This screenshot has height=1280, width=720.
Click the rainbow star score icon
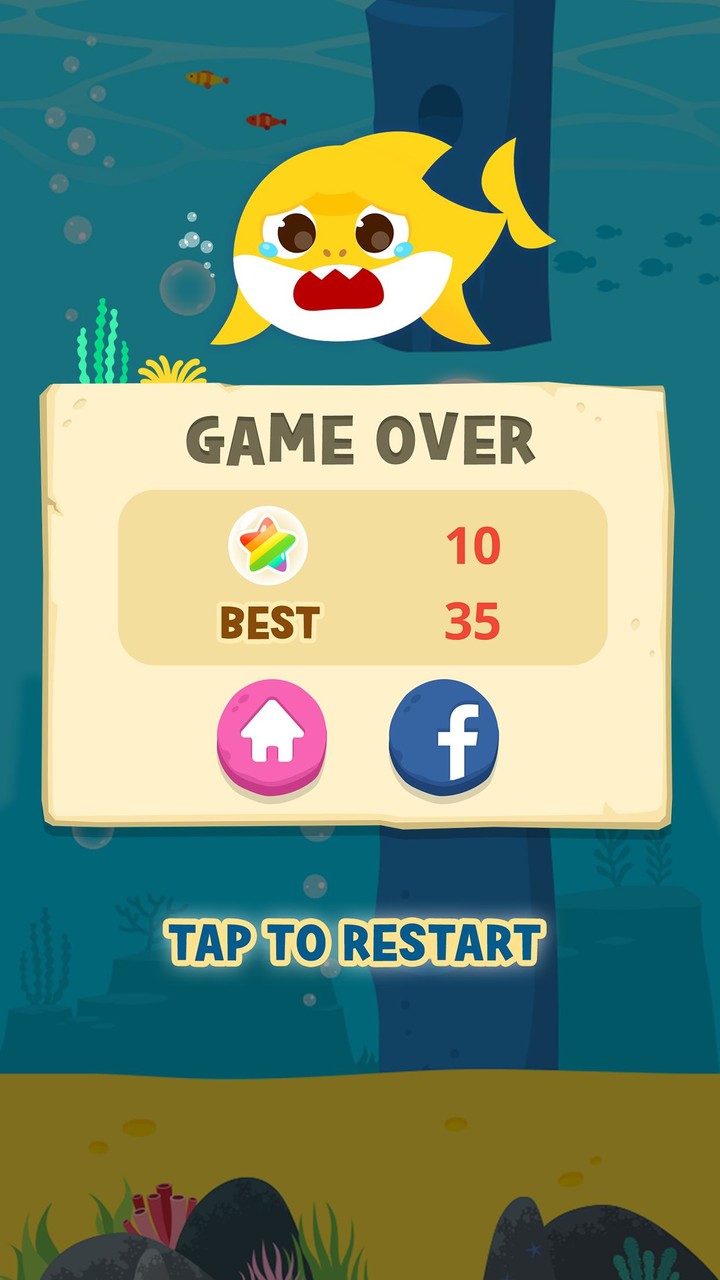tap(266, 545)
